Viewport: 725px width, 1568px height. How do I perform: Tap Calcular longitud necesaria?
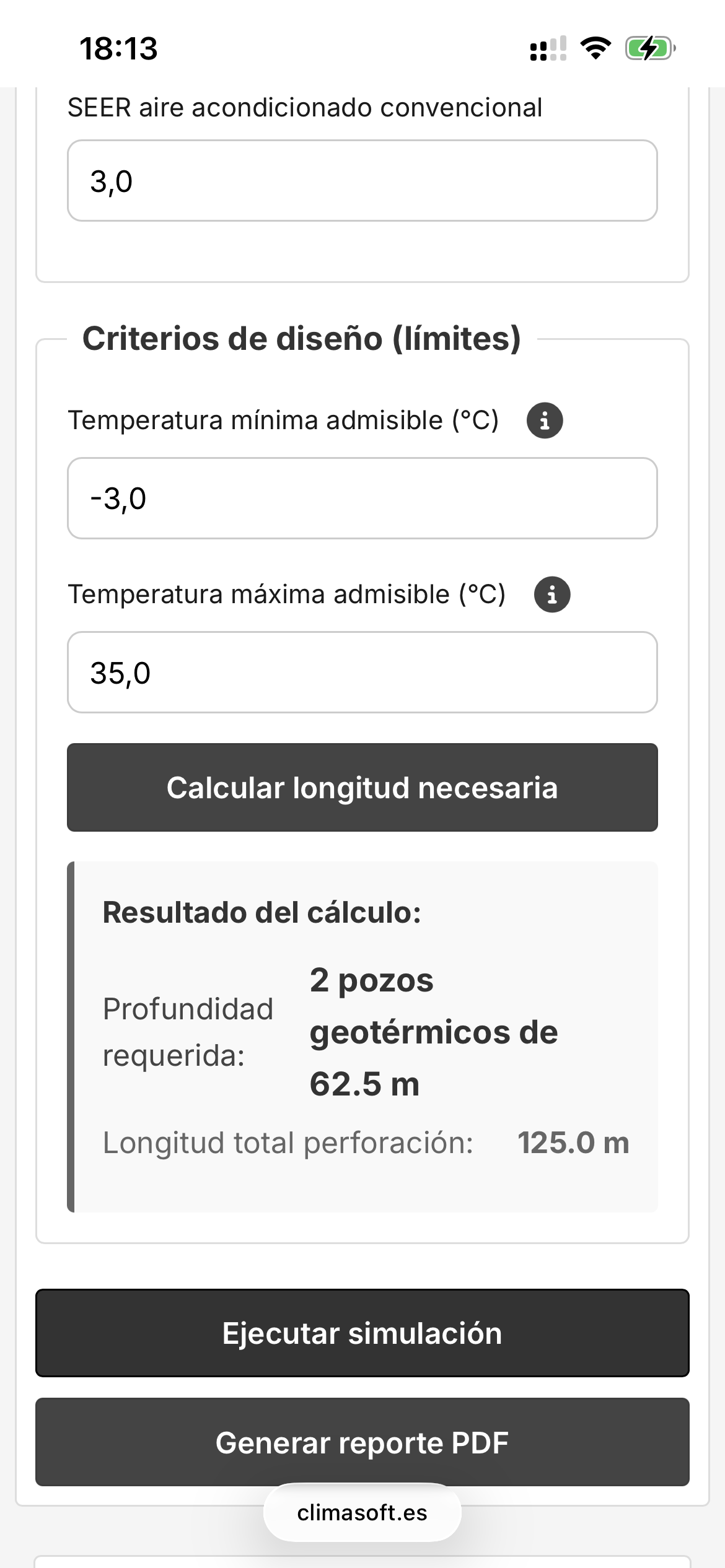click(x=362, y=788)
